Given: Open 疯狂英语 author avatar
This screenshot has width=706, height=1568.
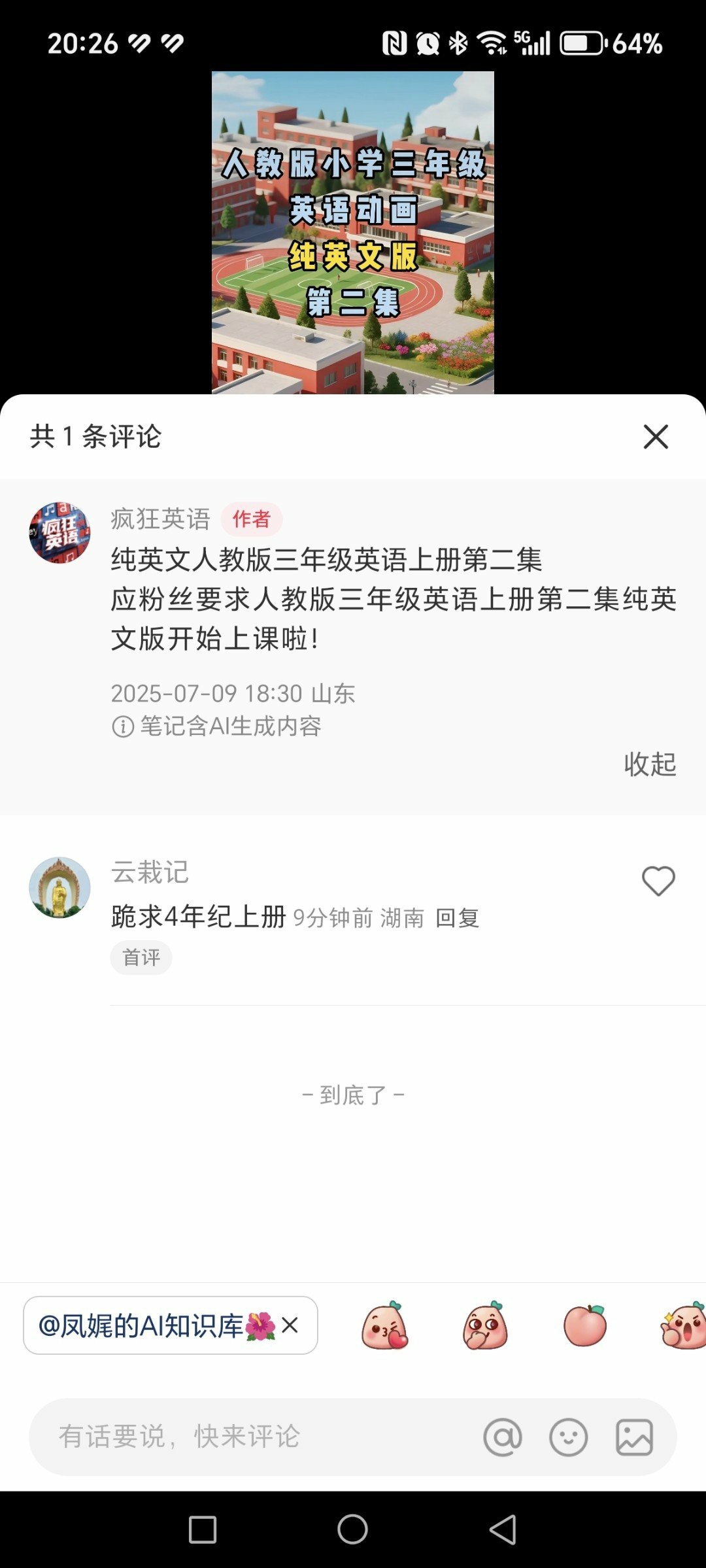Looking at the screenshot, I should point(59,533).
